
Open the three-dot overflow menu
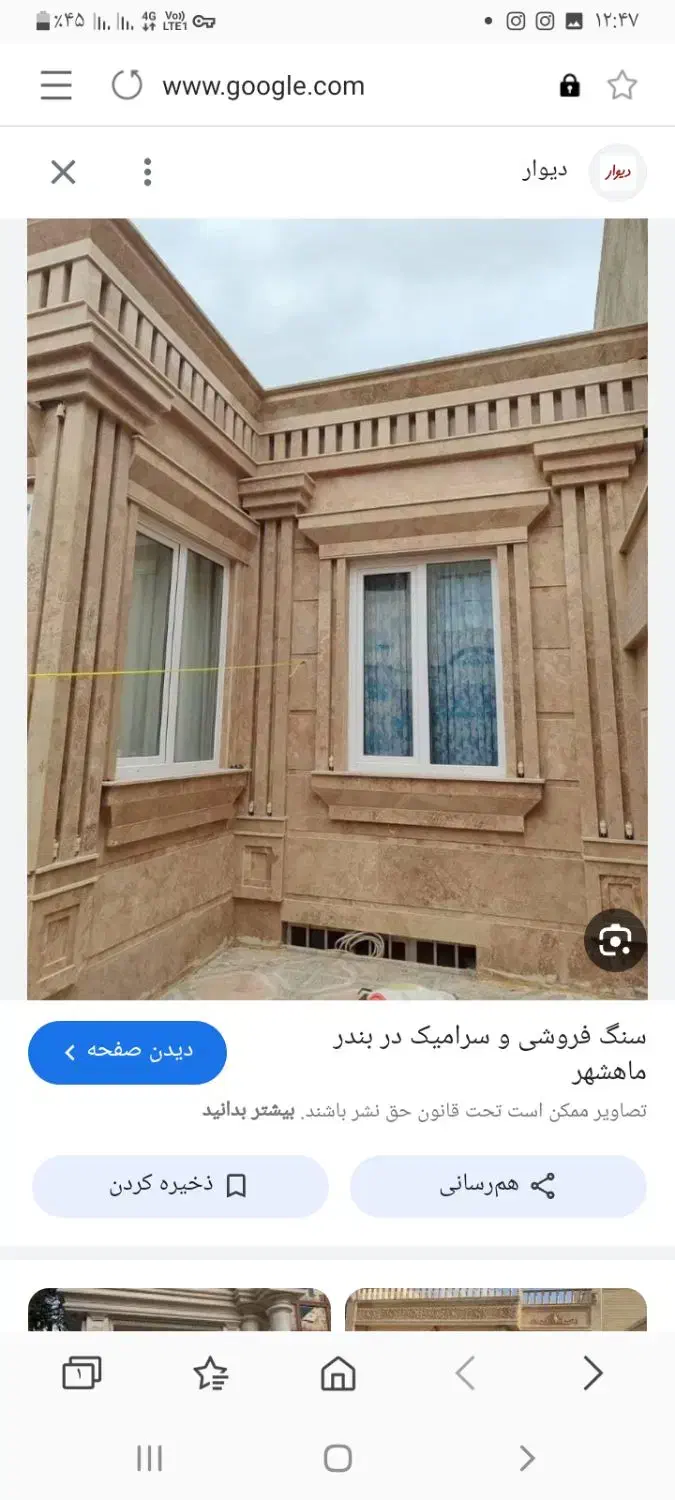[x=147, y=172]
